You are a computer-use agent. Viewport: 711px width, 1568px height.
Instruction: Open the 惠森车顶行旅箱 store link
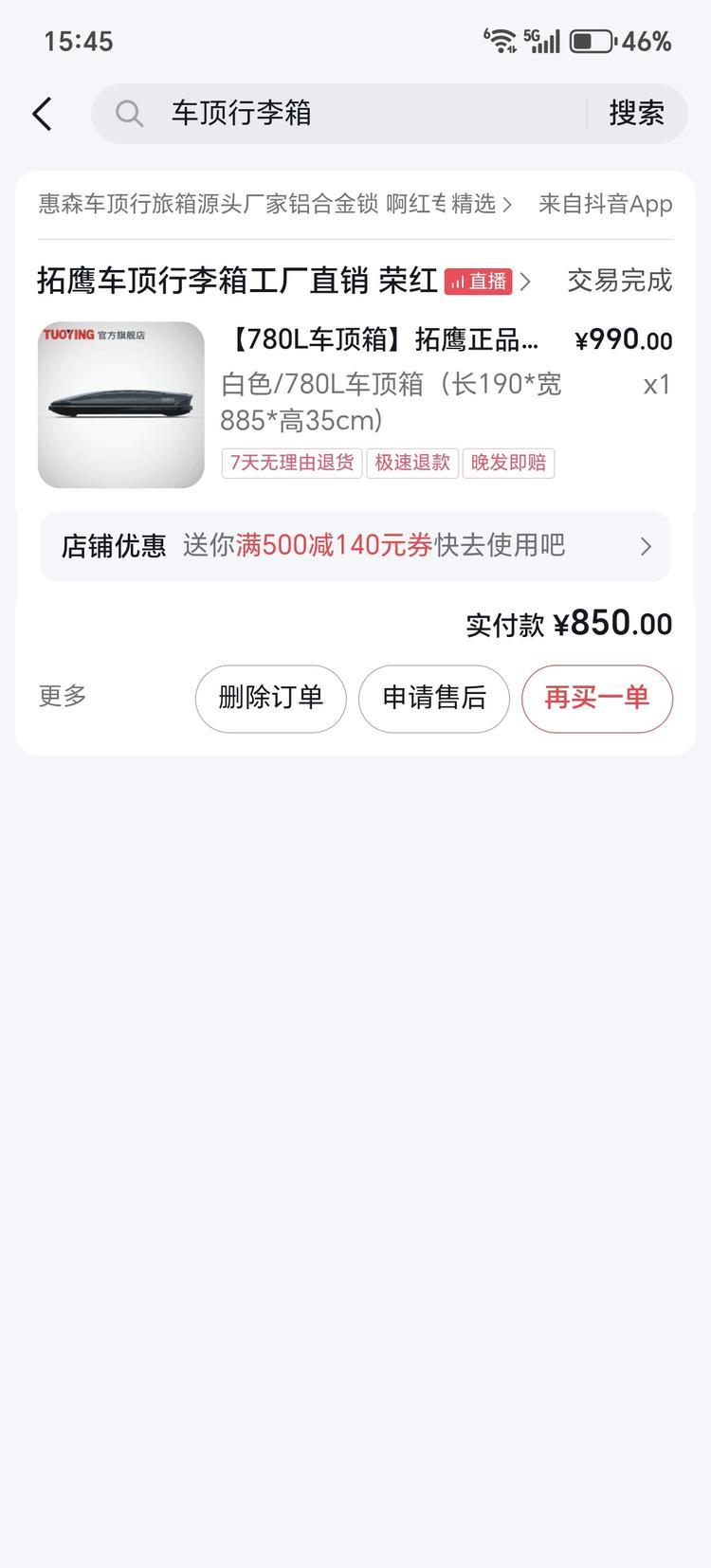pos(274,204)
